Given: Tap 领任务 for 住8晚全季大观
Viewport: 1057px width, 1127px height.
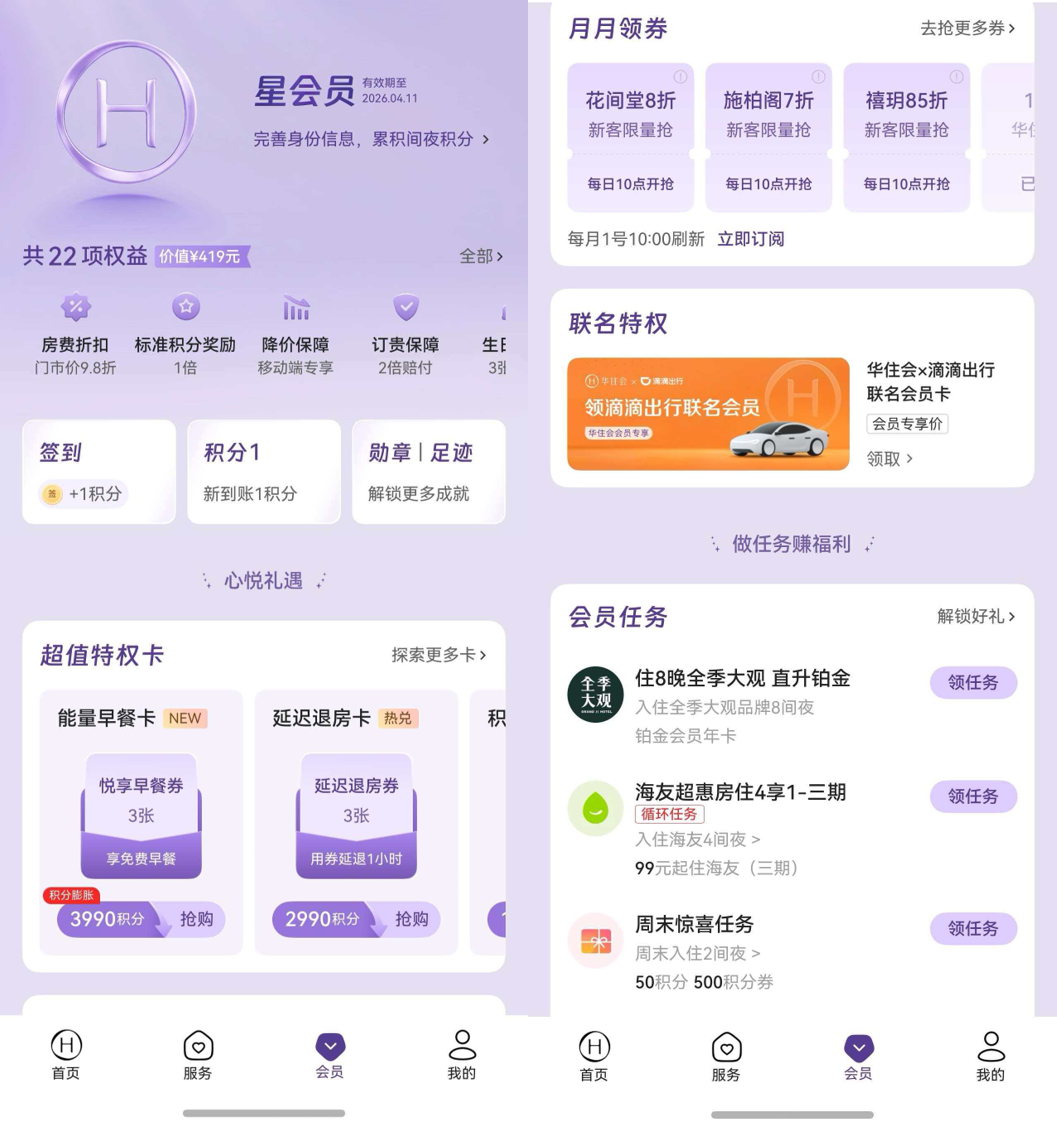Looking at the screenshot, I should [x=973, y=683].
